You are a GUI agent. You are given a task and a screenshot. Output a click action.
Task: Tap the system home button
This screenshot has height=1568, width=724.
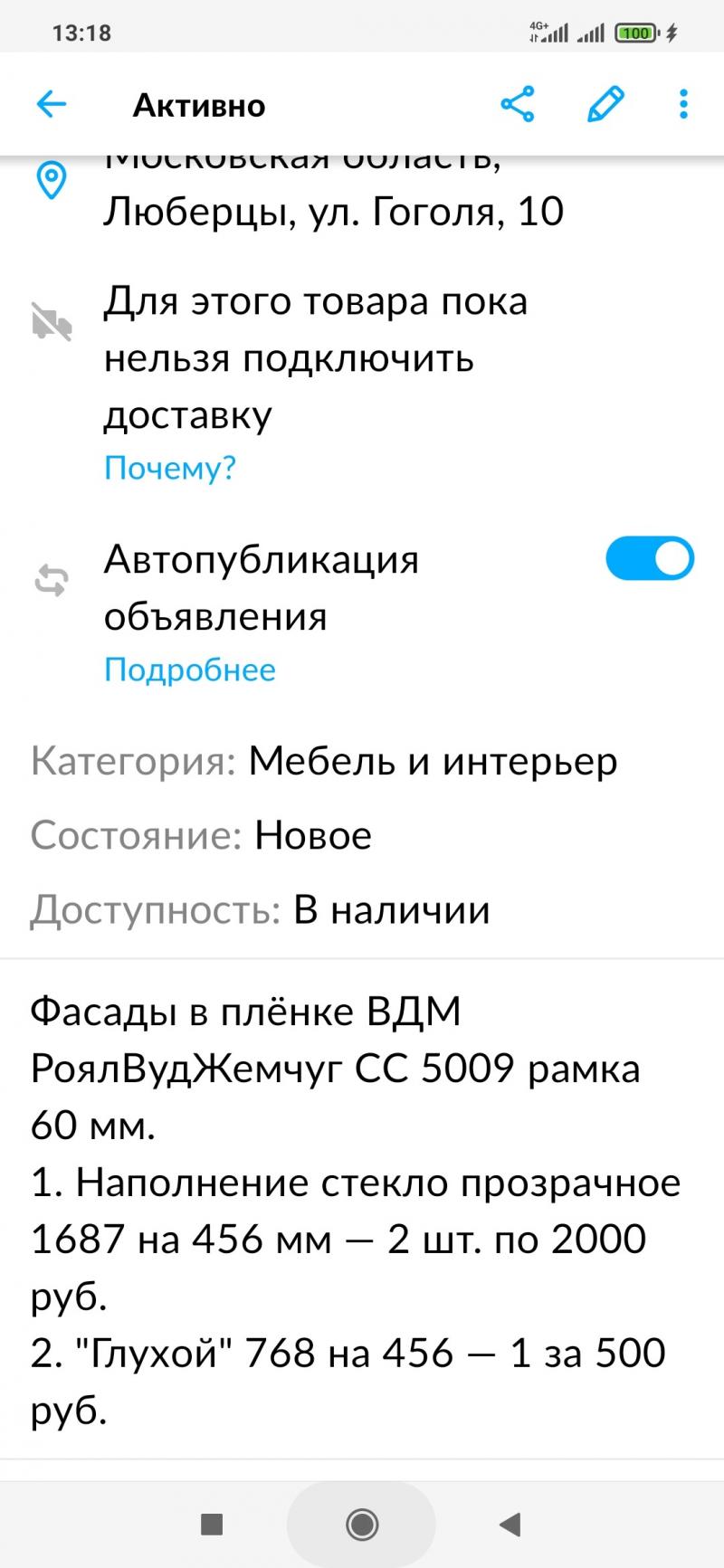[x=362, y=1525]
